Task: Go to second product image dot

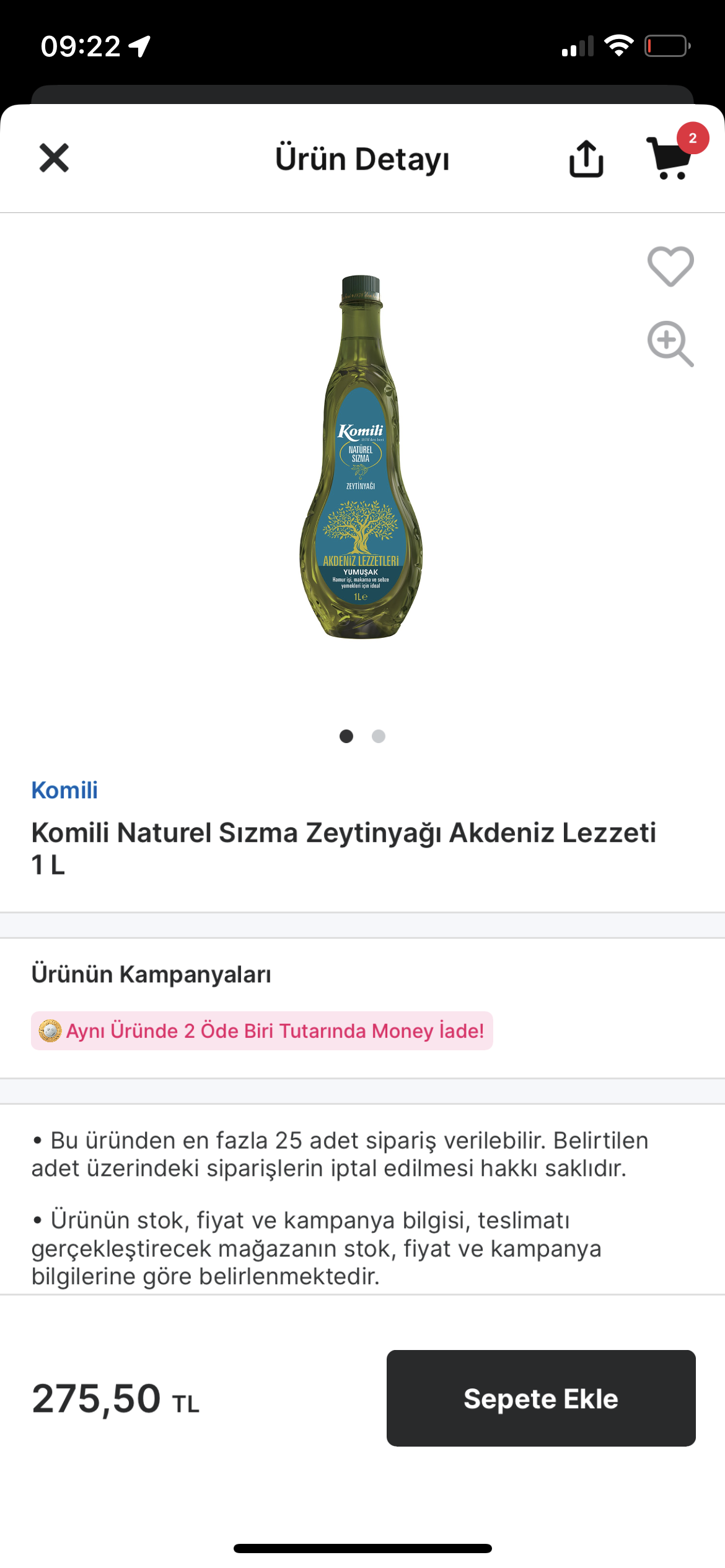Action: tap(379, 736)
